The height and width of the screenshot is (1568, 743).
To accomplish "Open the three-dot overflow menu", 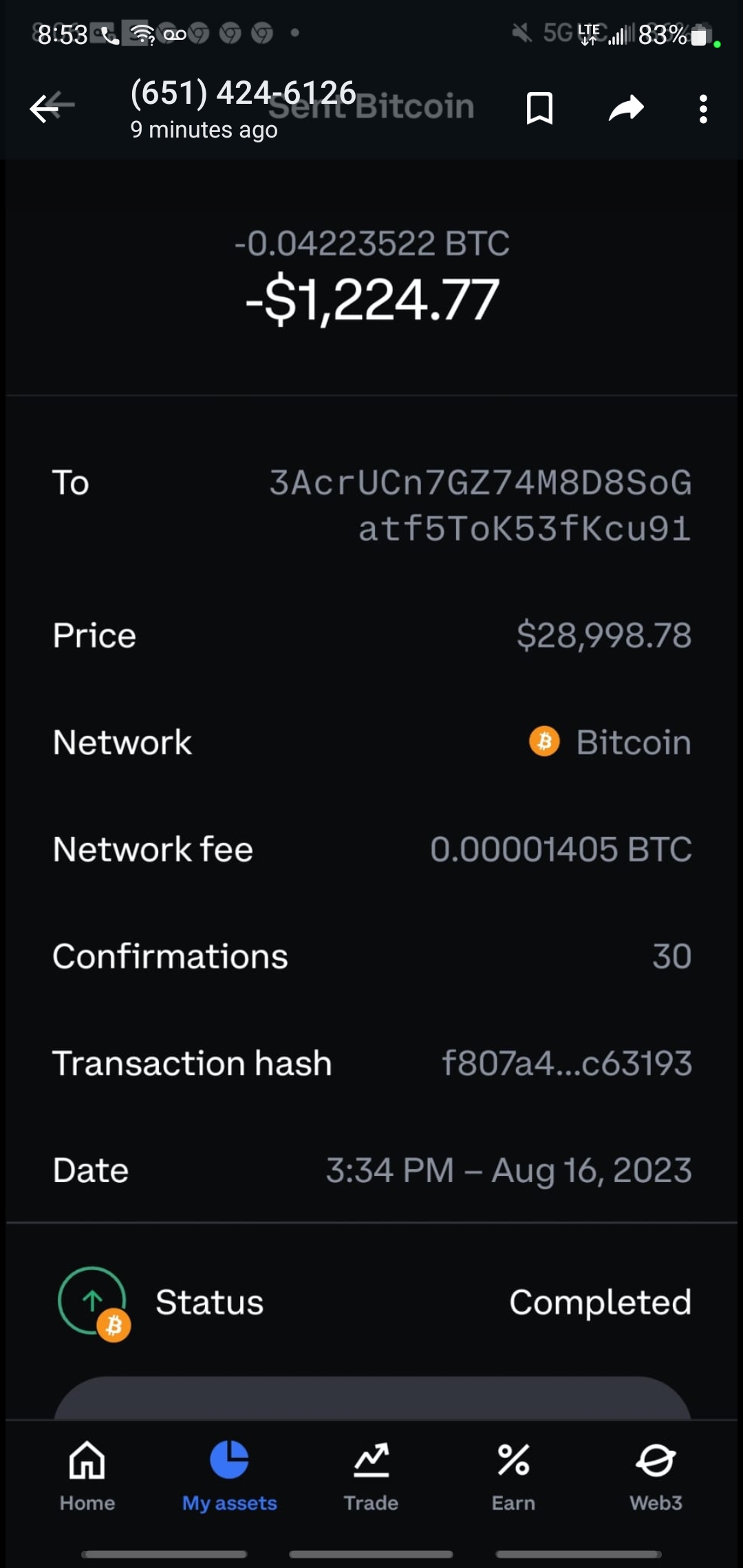I will coord(702,109).
